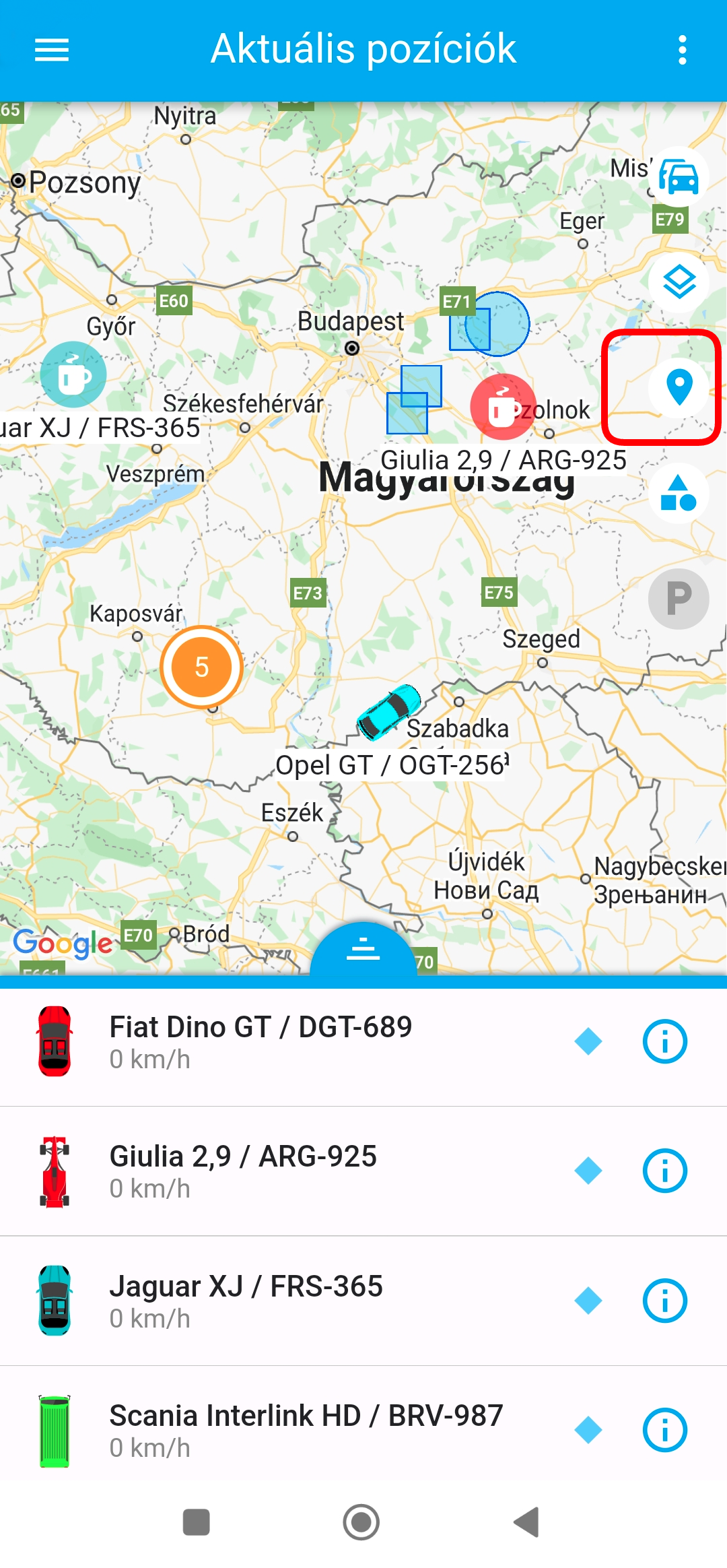Viewport: 727px width, 1568px height.
Task: Show info for Fiat Dino GT / DGT-689
Action: [x=664, y=1041]
